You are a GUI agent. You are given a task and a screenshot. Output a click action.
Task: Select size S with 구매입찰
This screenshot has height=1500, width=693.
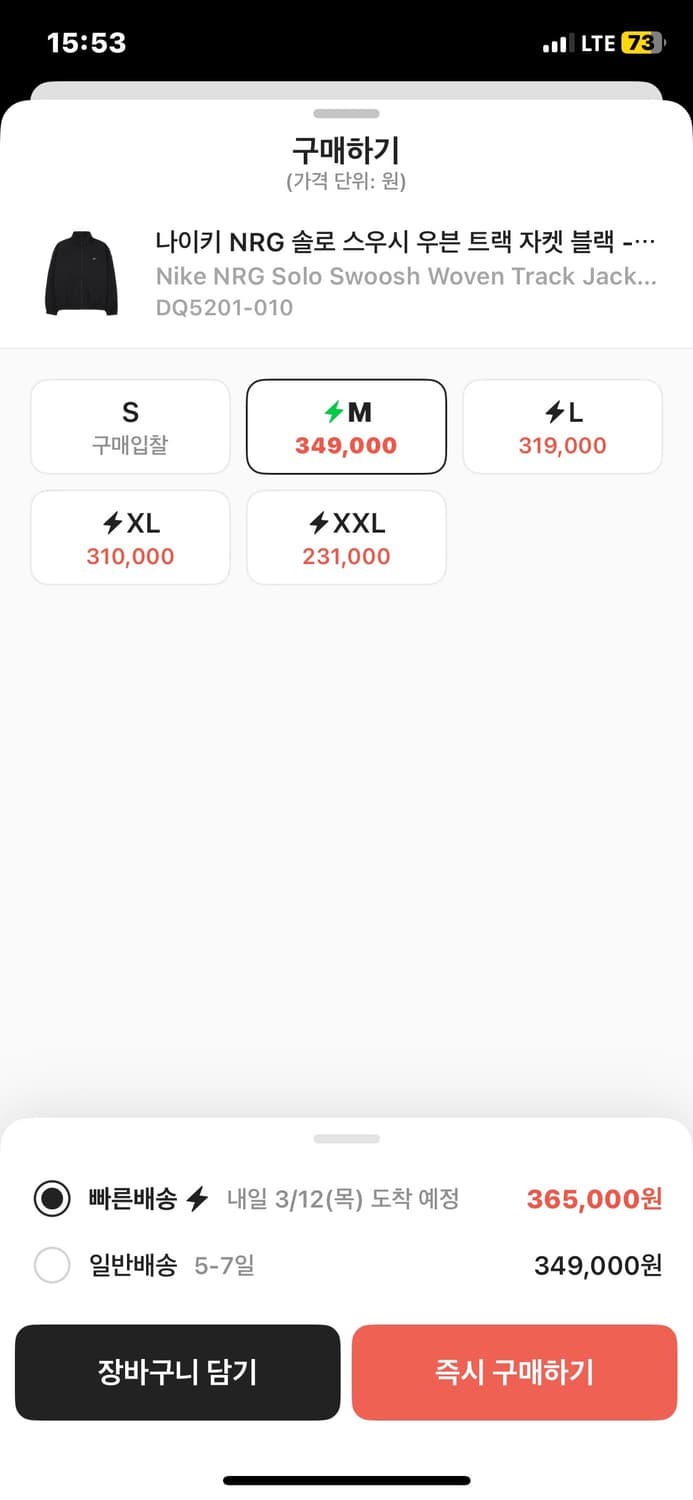(x=130, y=427)
